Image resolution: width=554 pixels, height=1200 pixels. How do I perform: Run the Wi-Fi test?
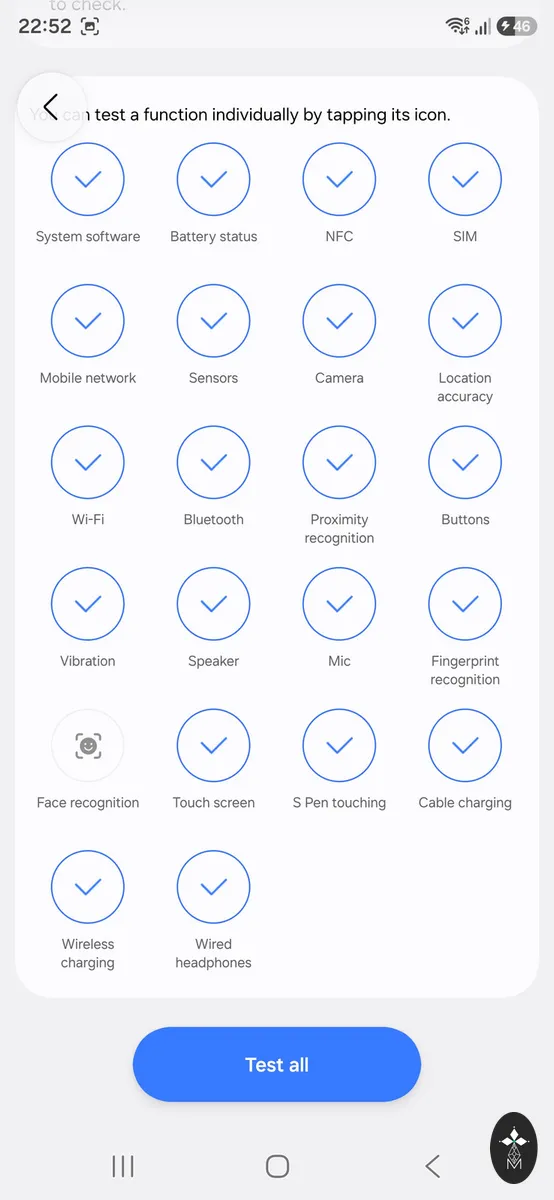click(x=88, y=463)
